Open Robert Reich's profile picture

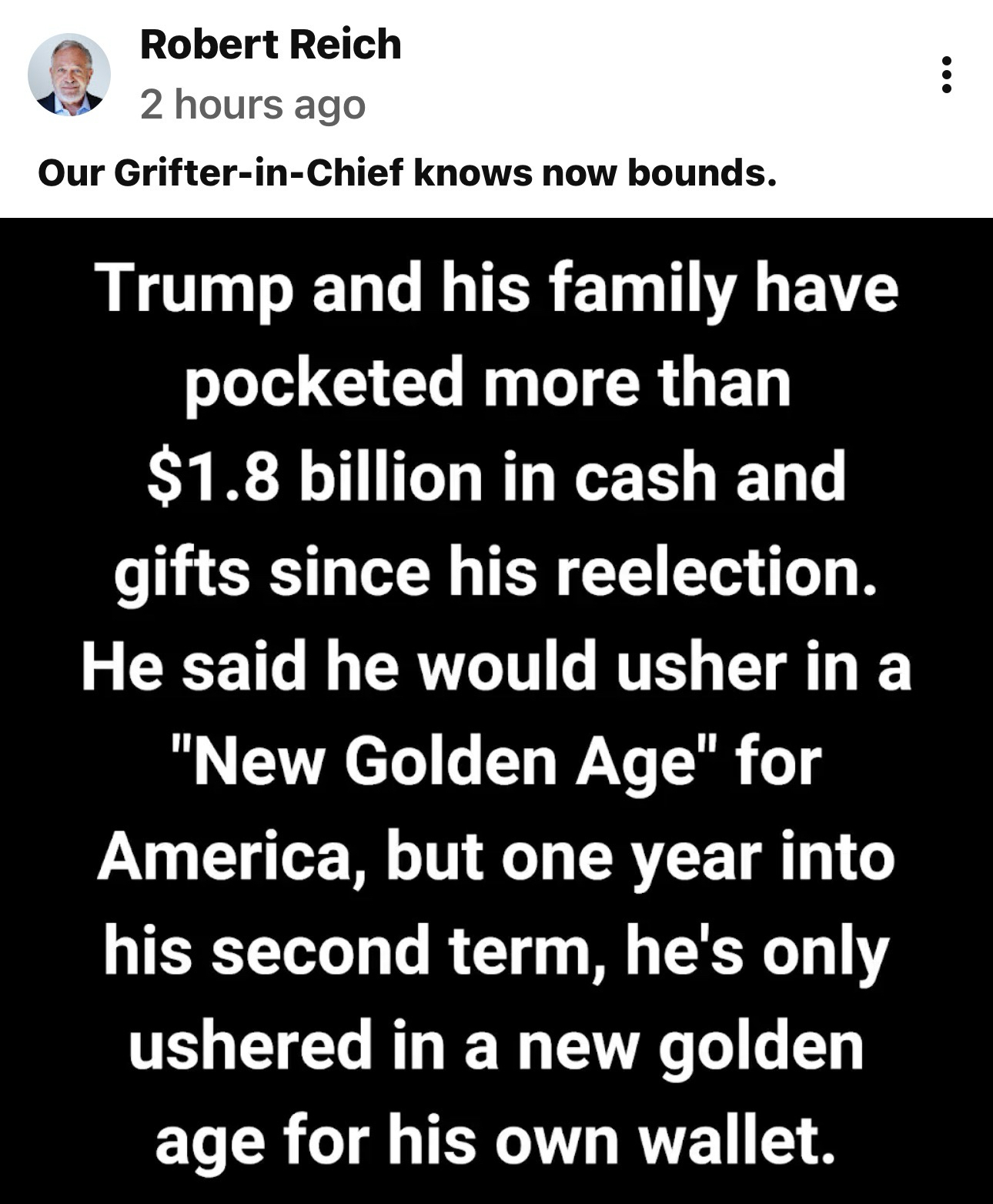click(69, 75)
